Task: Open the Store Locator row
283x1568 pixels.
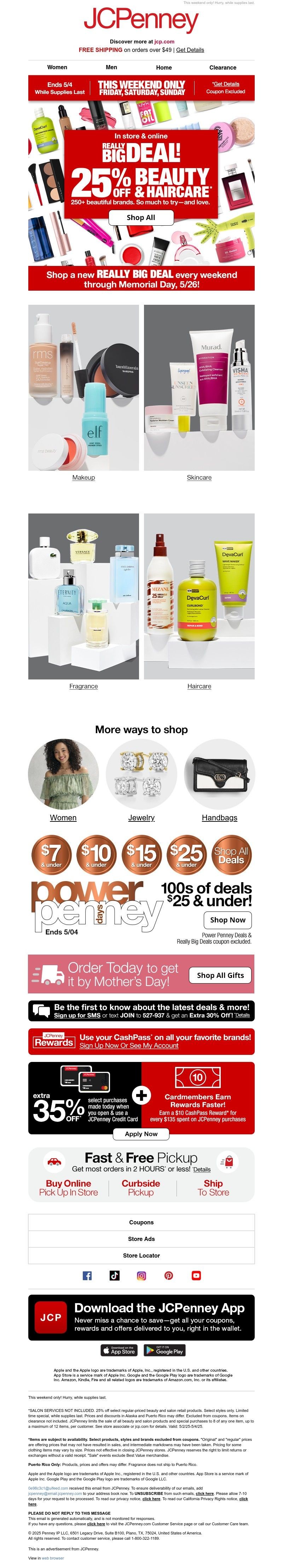Action: [141, 1255]
